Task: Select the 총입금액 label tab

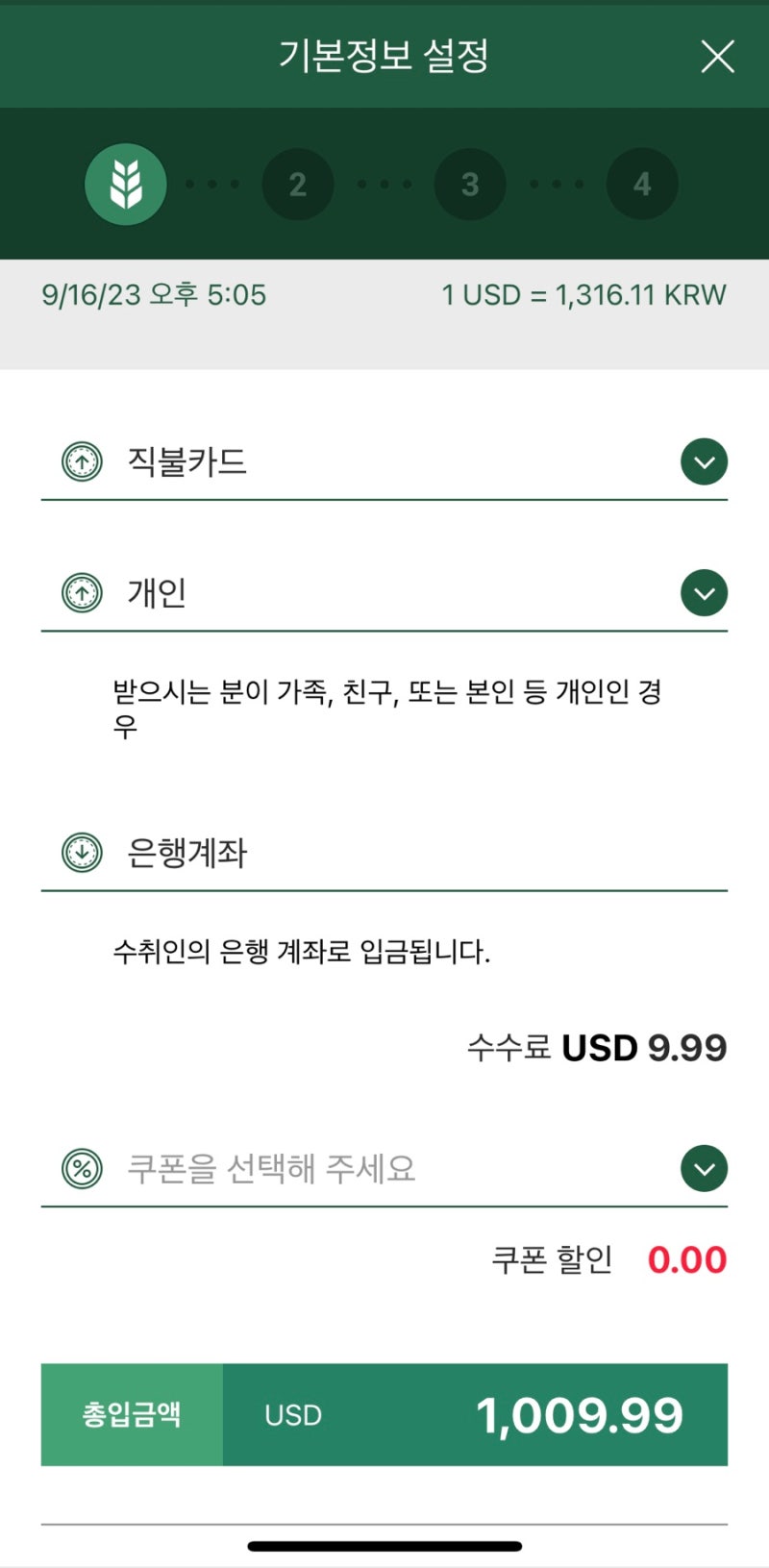Action: point(131,1414)
